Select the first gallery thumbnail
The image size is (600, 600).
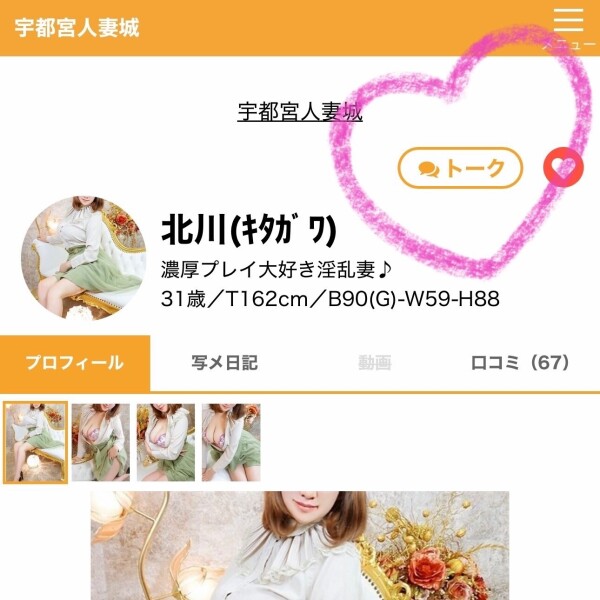point(36,443)
